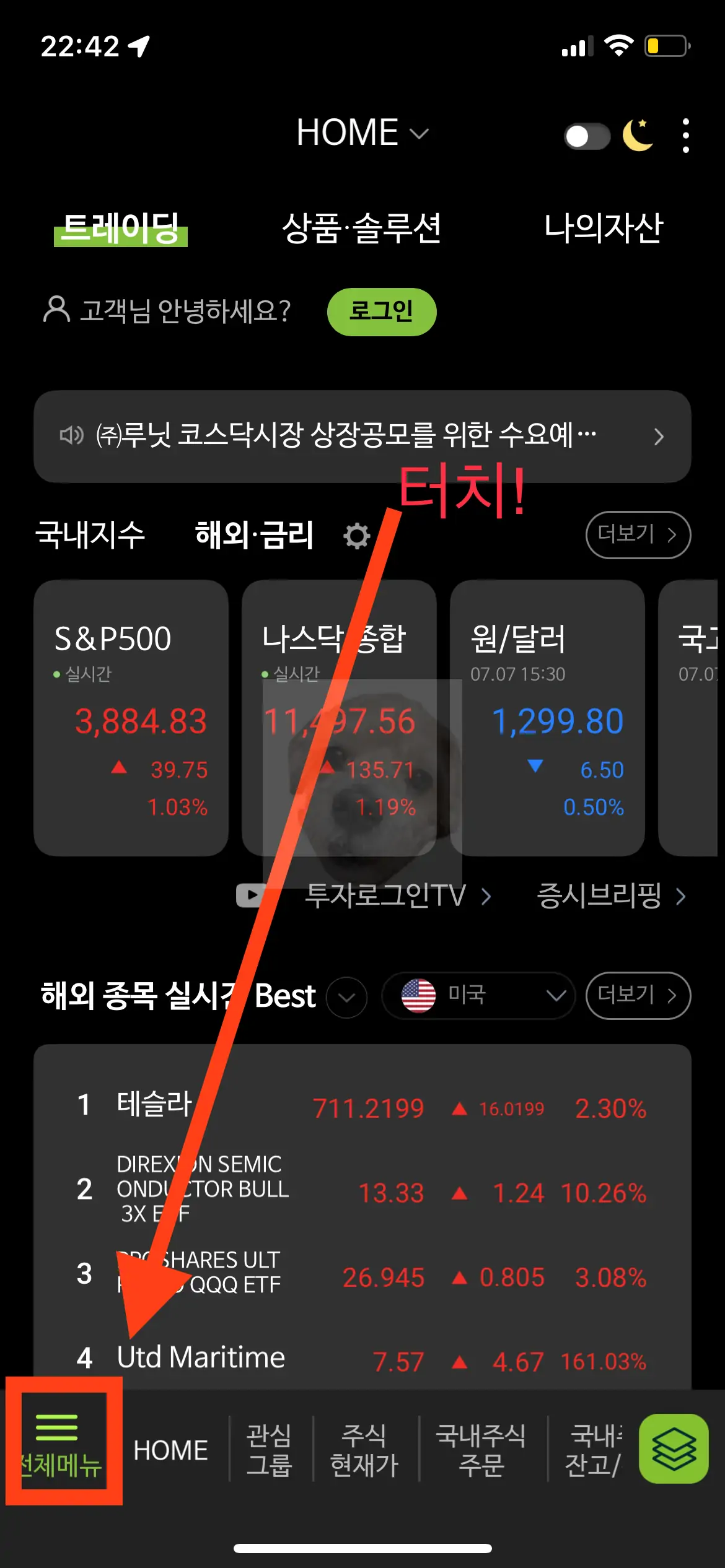Click 더보기 next to 해외·금리 section
725x1568 pixels.
(638, 535)
